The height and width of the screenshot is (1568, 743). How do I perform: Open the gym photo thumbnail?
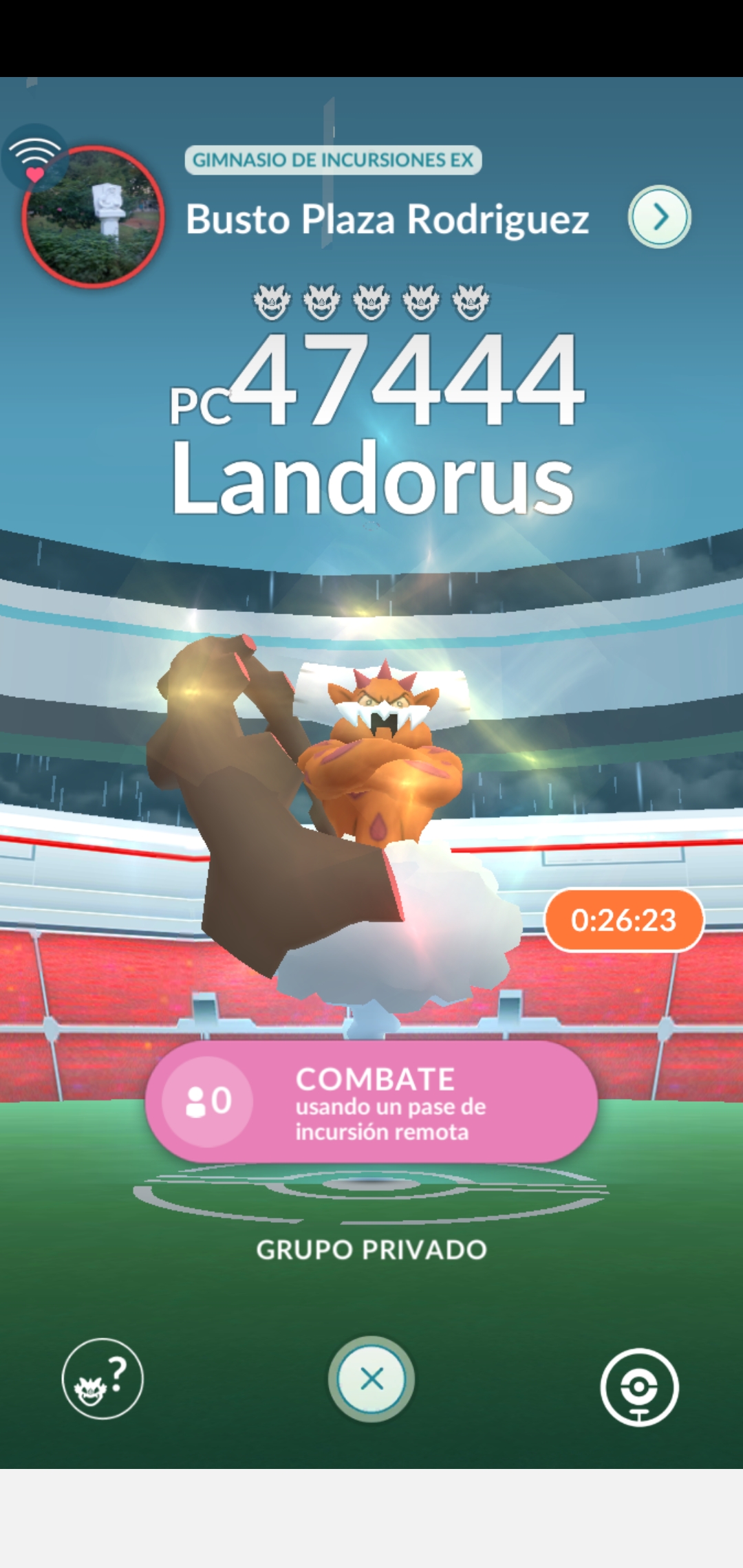click(x=93, y=217)
